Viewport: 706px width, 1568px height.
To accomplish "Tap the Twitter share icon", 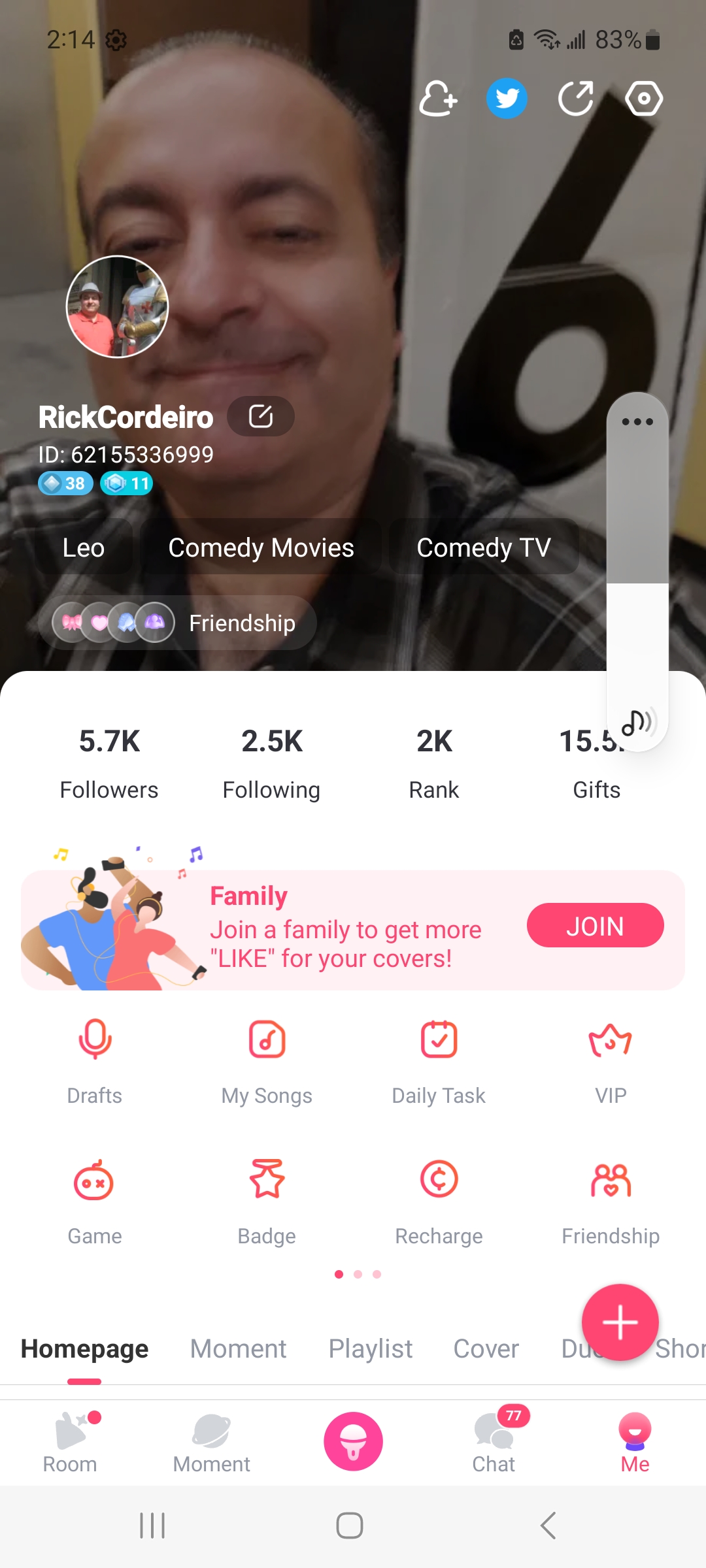I will pyautogui.click(x=507, y=99).
